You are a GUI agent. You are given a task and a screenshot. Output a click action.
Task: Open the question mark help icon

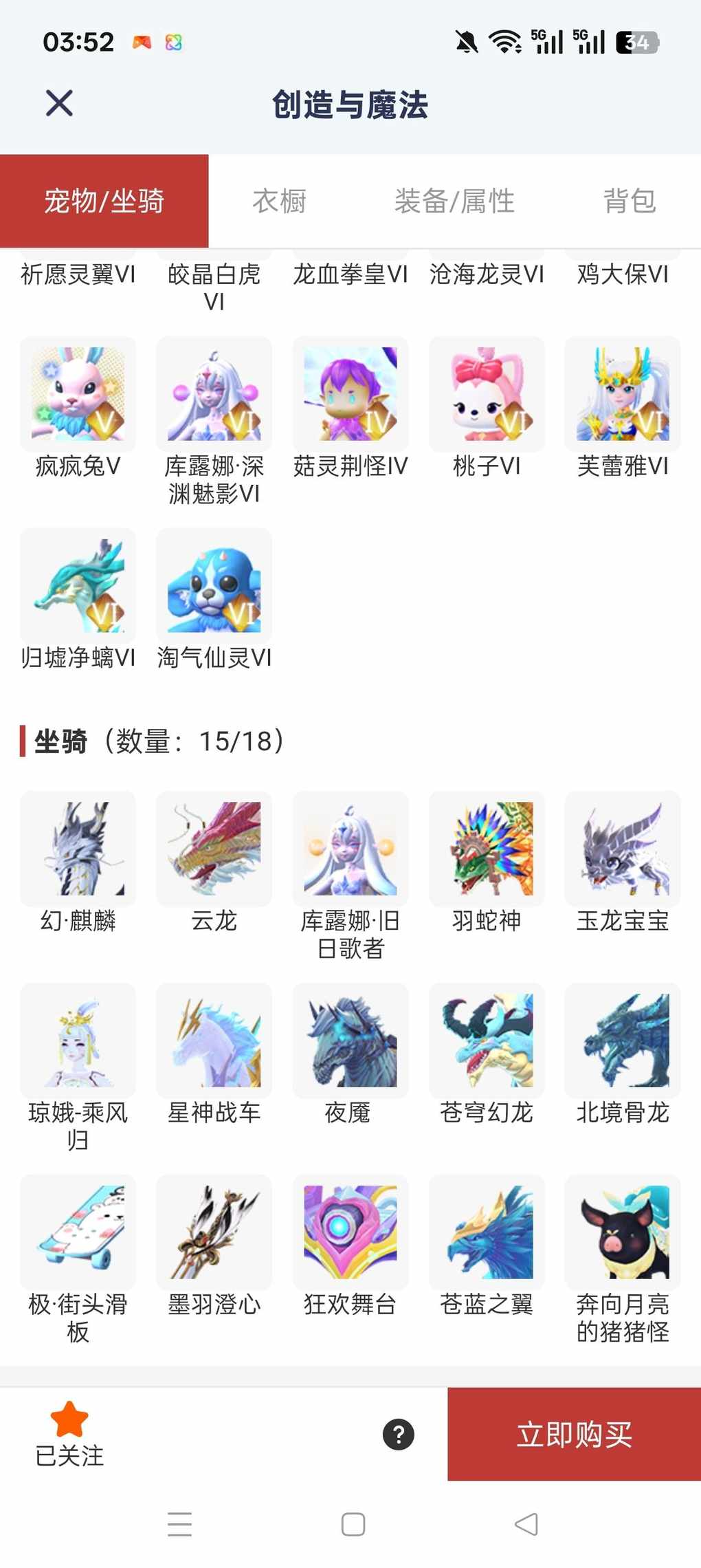pyautogui.click(x=399, y=1435)
